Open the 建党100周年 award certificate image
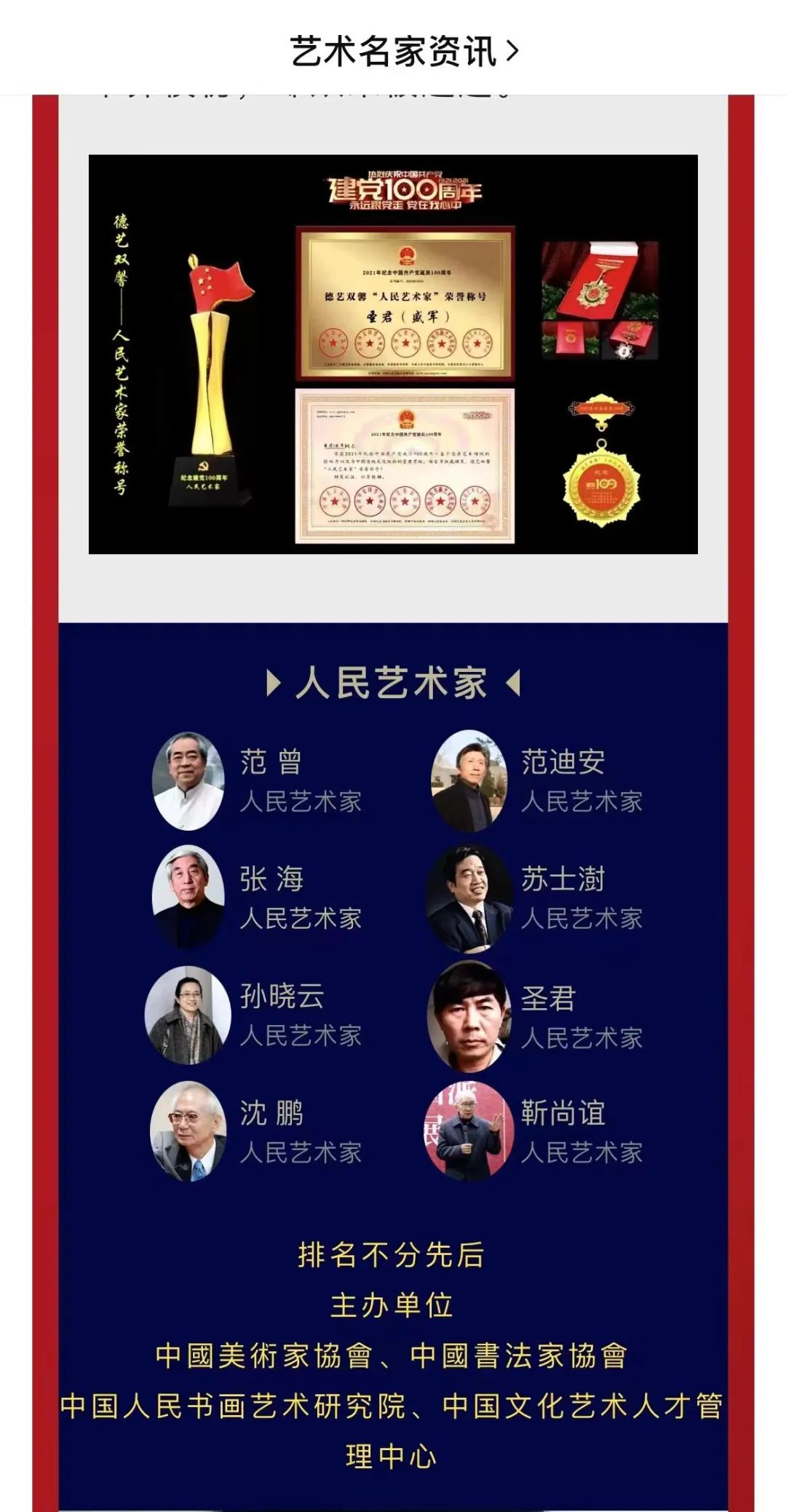 (393, 354)
